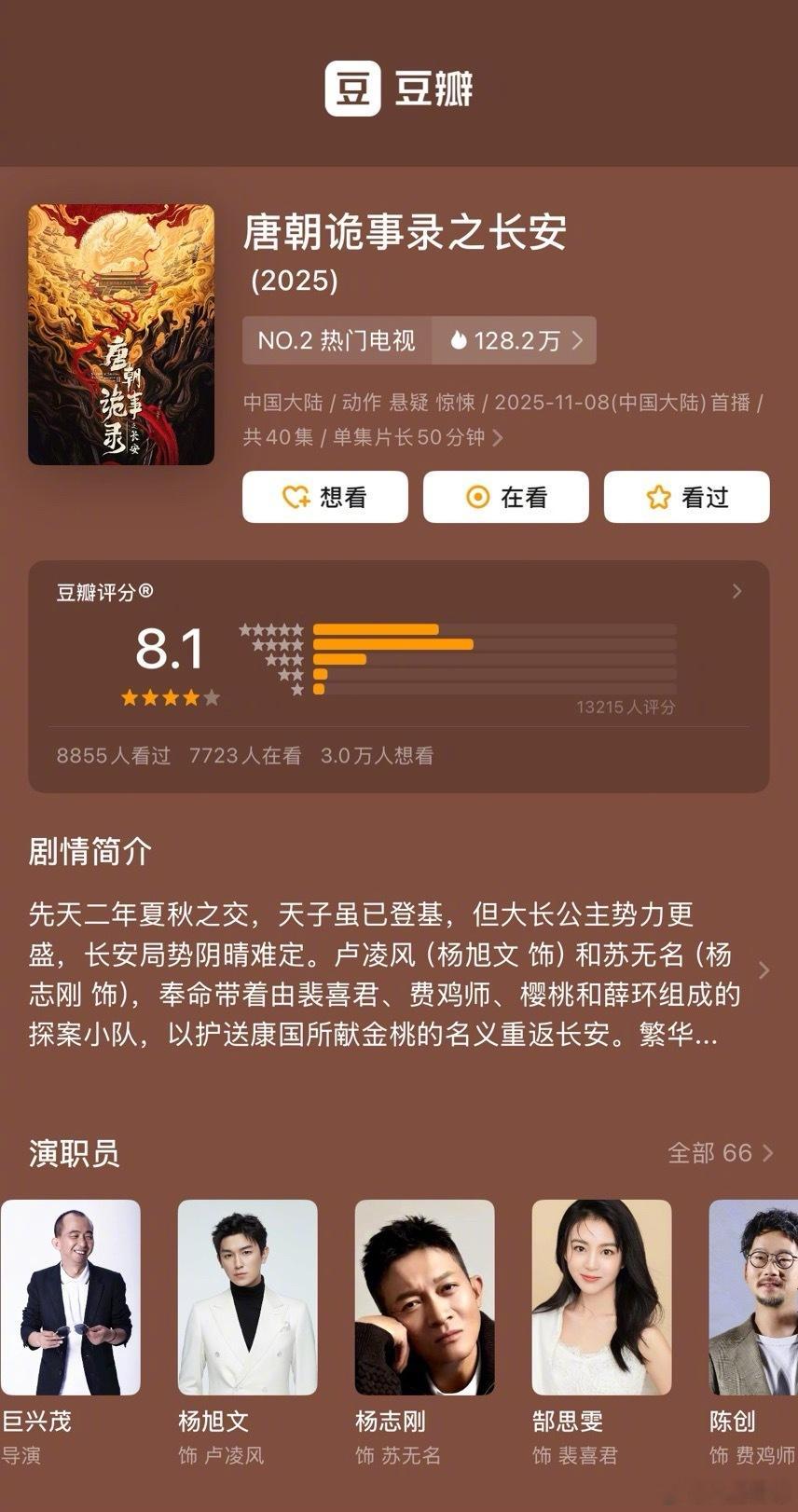Viewport: 798px width, 1512px height.
Task: Select the 演职员 section header
Action: tap(72, 1154)
